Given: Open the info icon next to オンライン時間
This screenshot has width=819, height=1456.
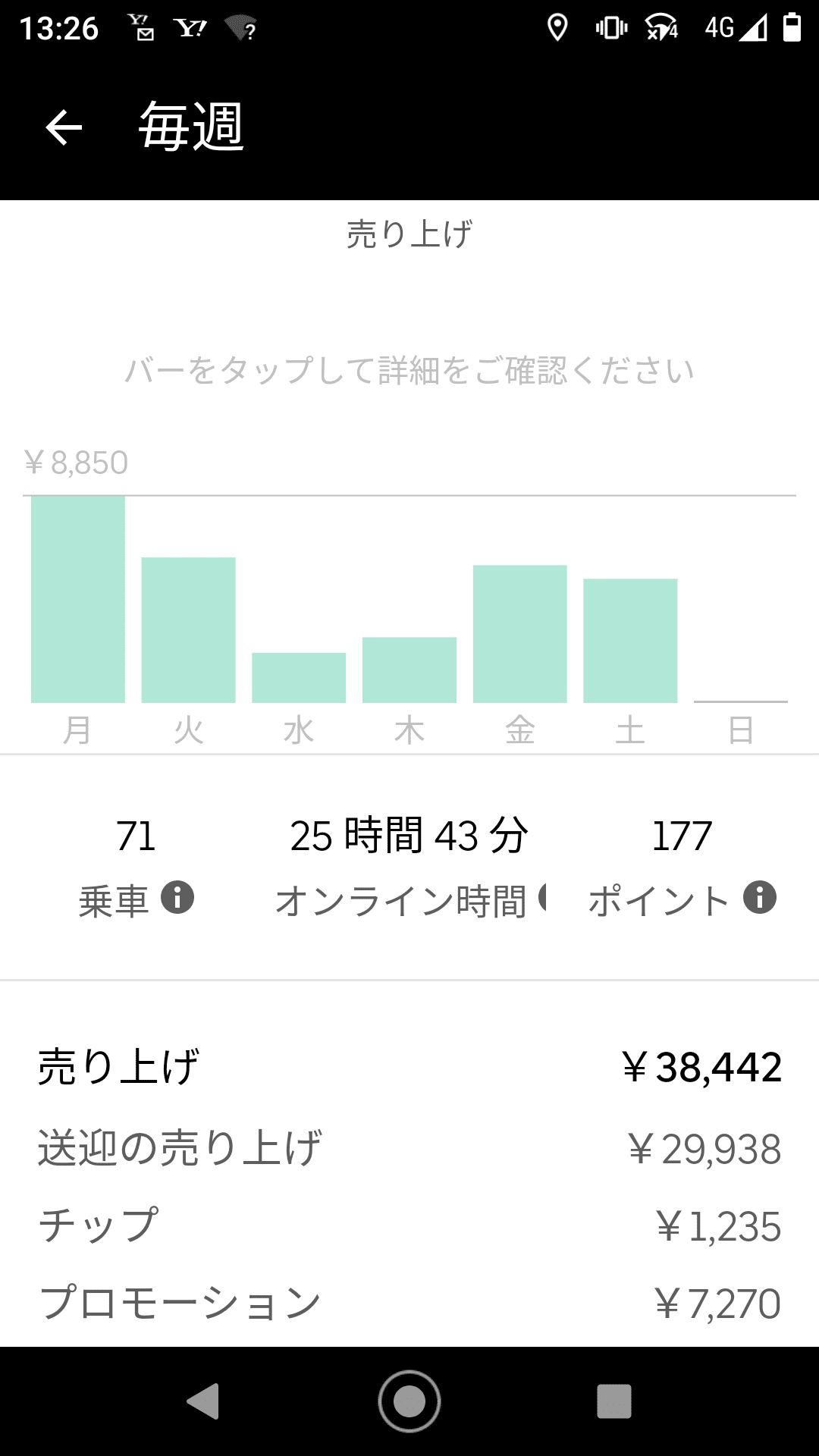Looking at the screenshot, I should [541, 898].
